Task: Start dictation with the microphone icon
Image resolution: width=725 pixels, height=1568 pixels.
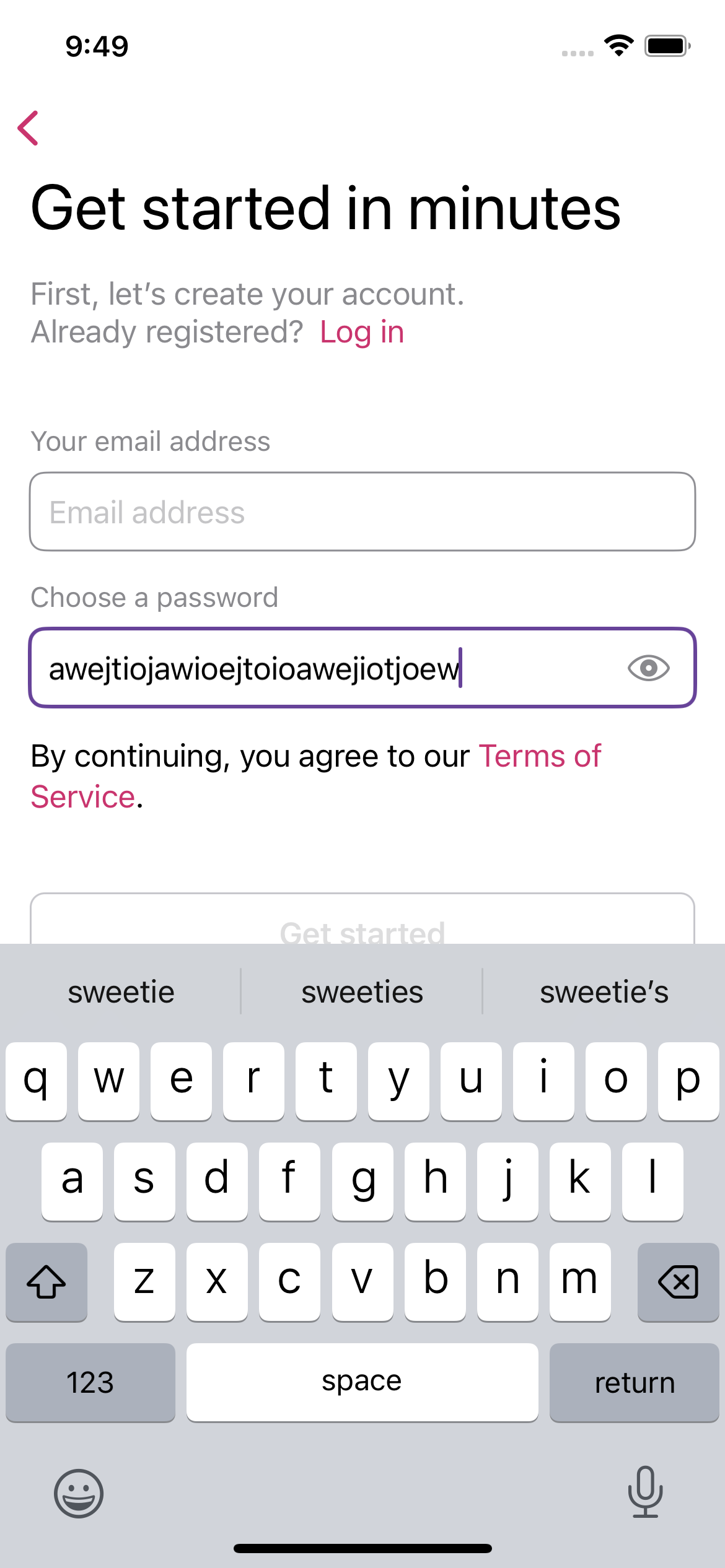Action: (645, 1492)
